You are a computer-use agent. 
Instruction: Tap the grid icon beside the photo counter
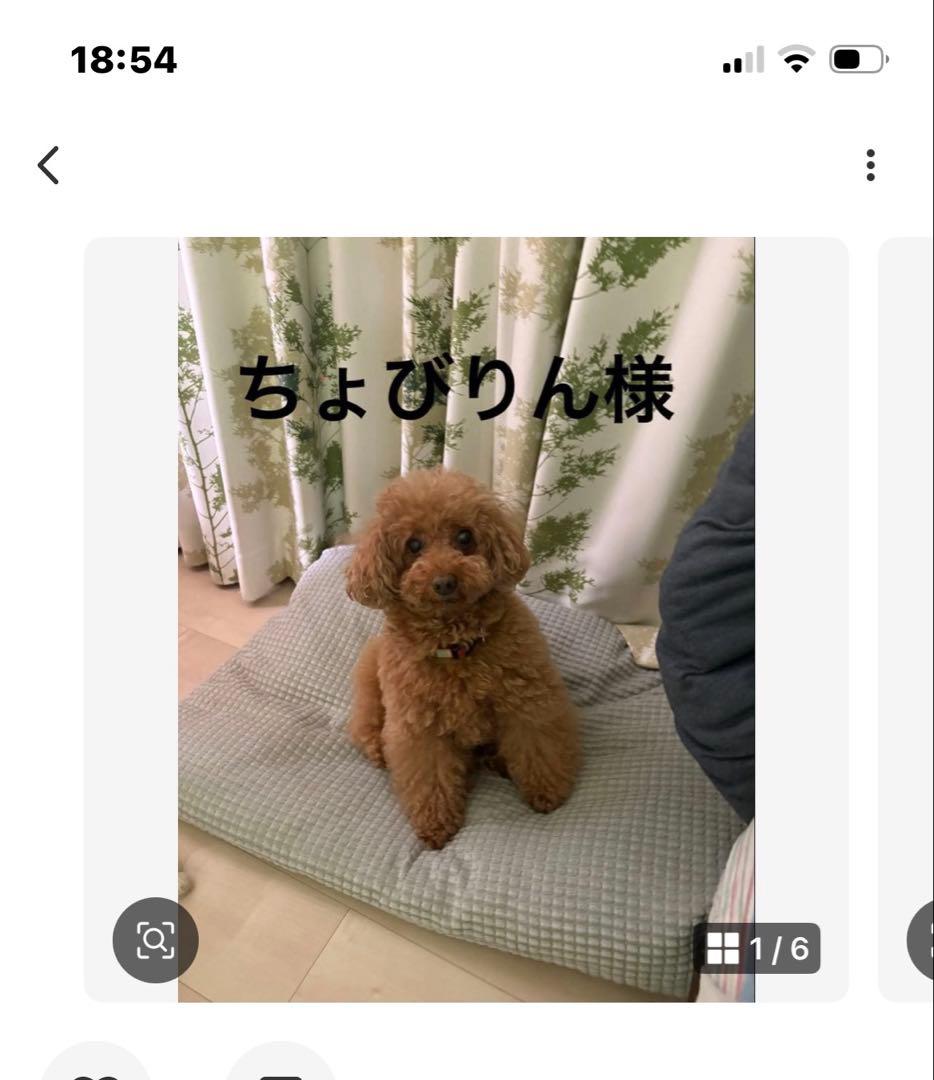click(727, 948)
